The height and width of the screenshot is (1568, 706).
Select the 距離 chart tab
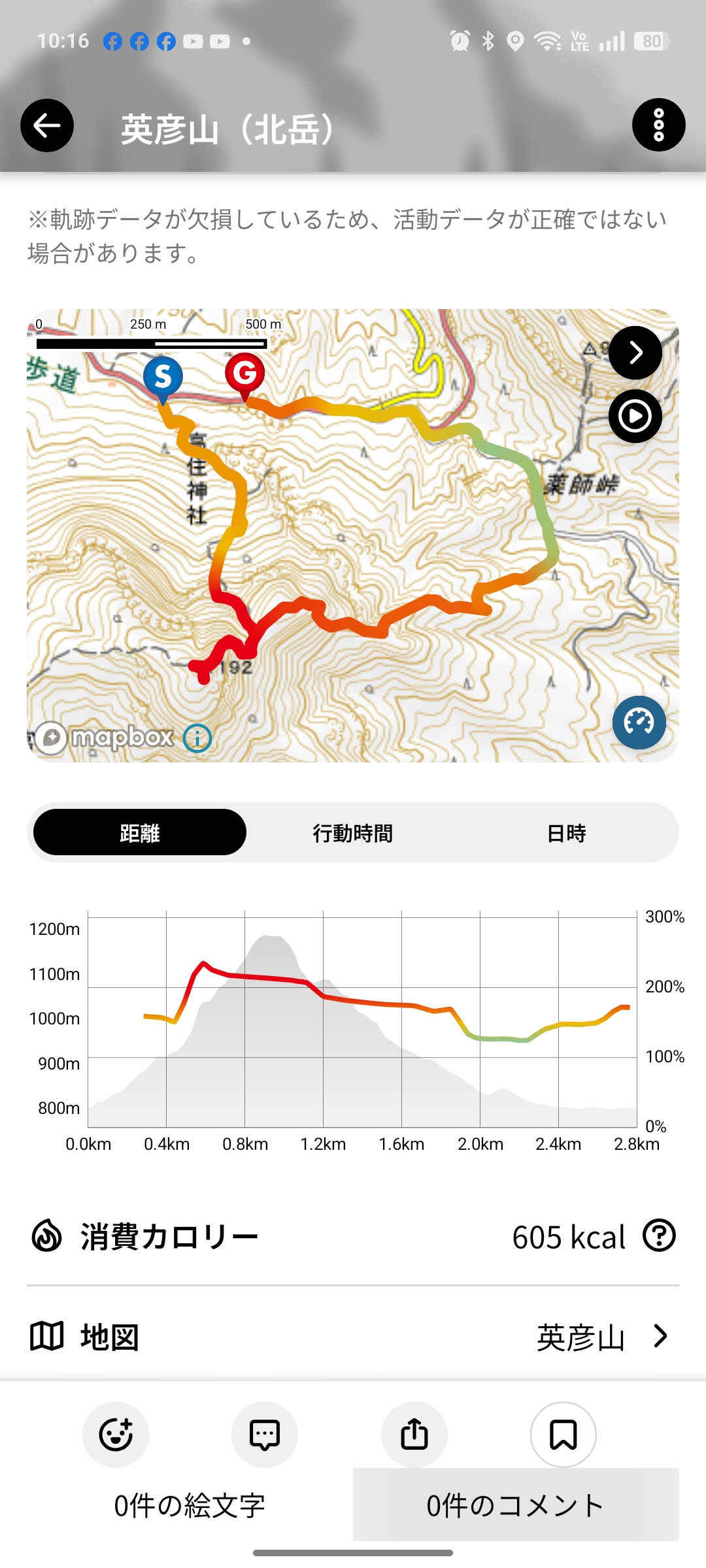click(140, 833)
